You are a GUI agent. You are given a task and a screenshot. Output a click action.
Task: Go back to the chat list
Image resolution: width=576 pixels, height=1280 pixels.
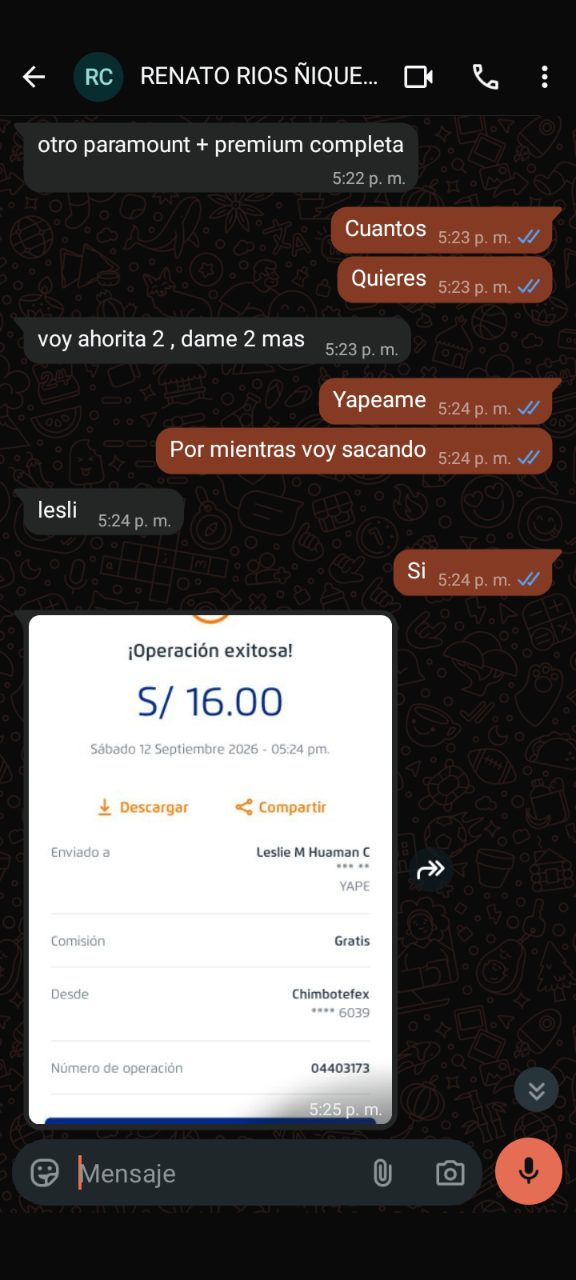(34, 77)
